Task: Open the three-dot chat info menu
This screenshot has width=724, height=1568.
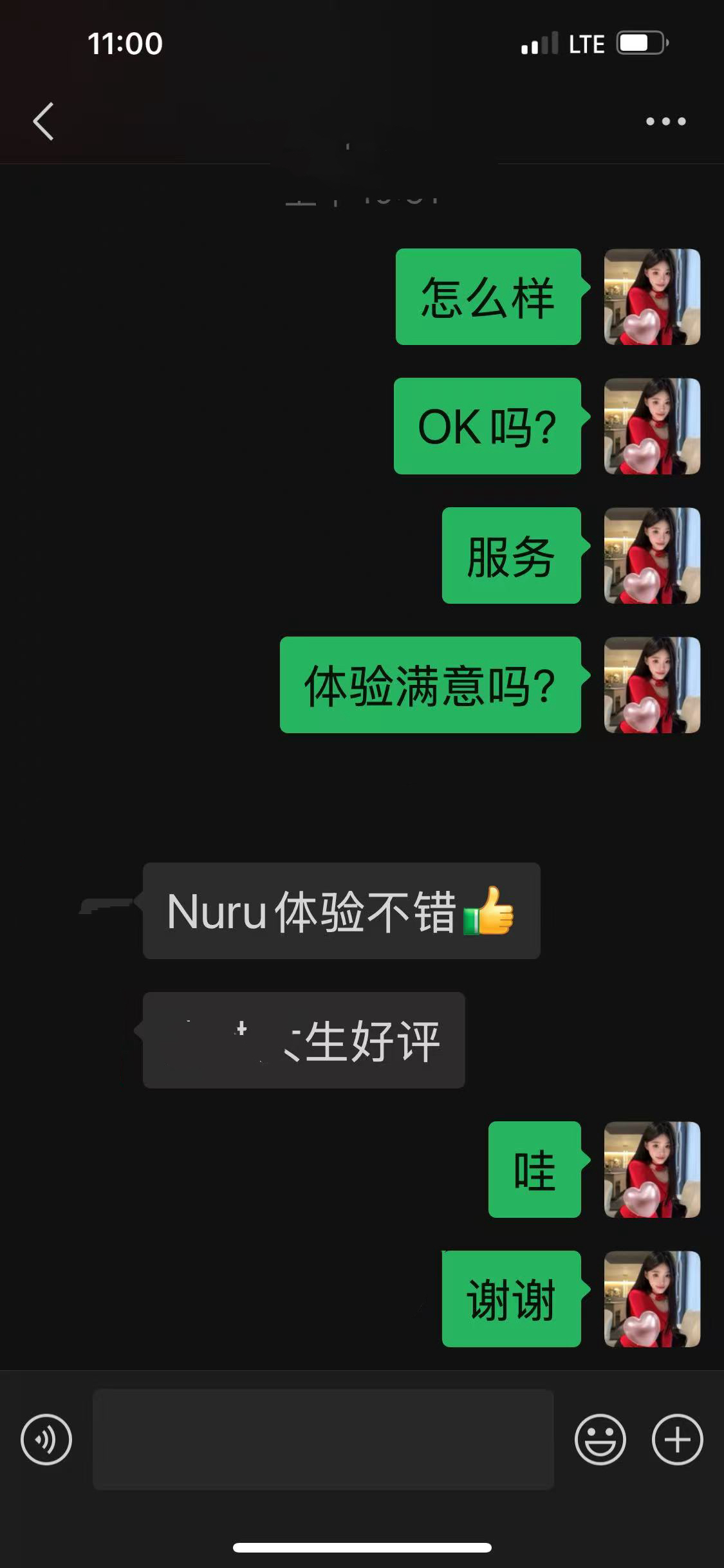Action: [x=665, y=121]
